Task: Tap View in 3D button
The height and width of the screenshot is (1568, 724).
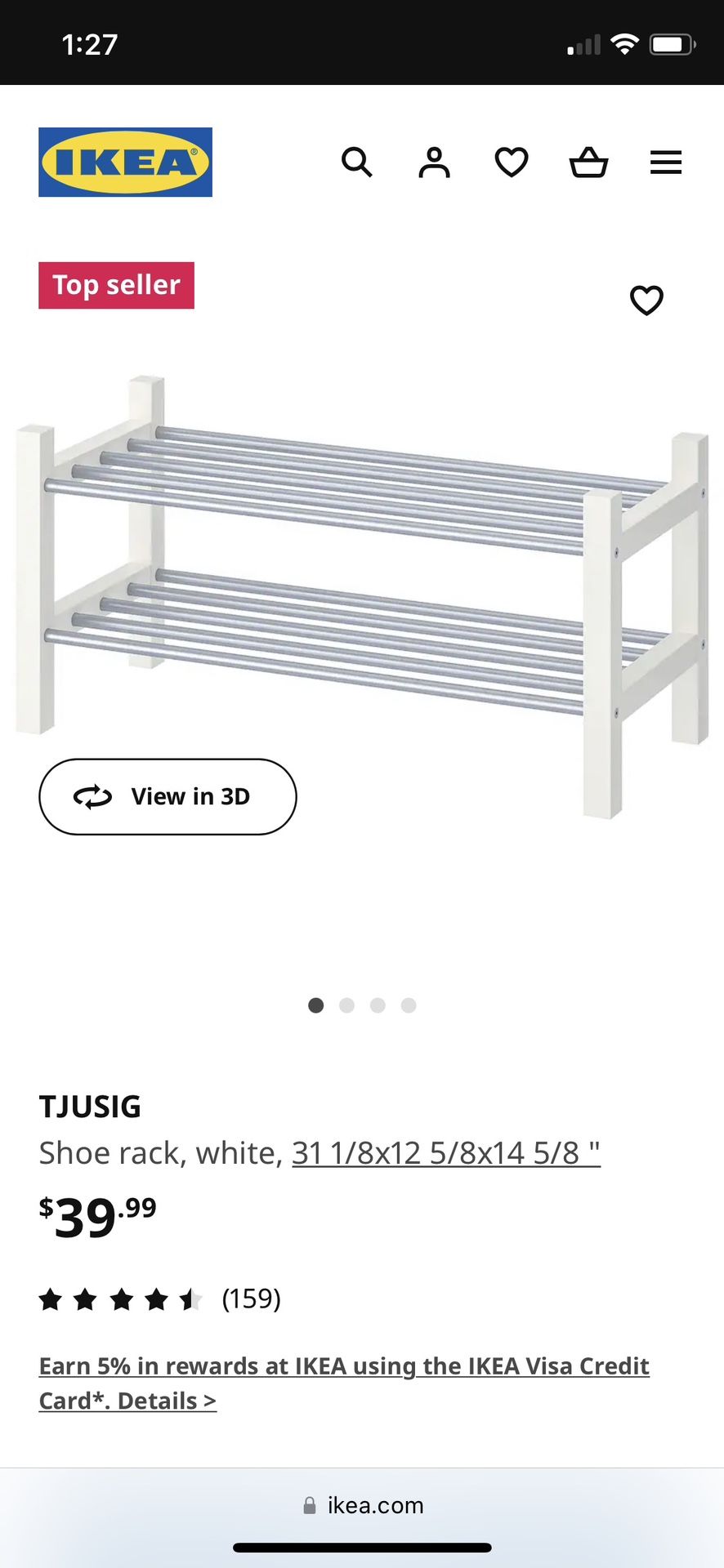Action: pyautogui.click(x=168, y=796)
